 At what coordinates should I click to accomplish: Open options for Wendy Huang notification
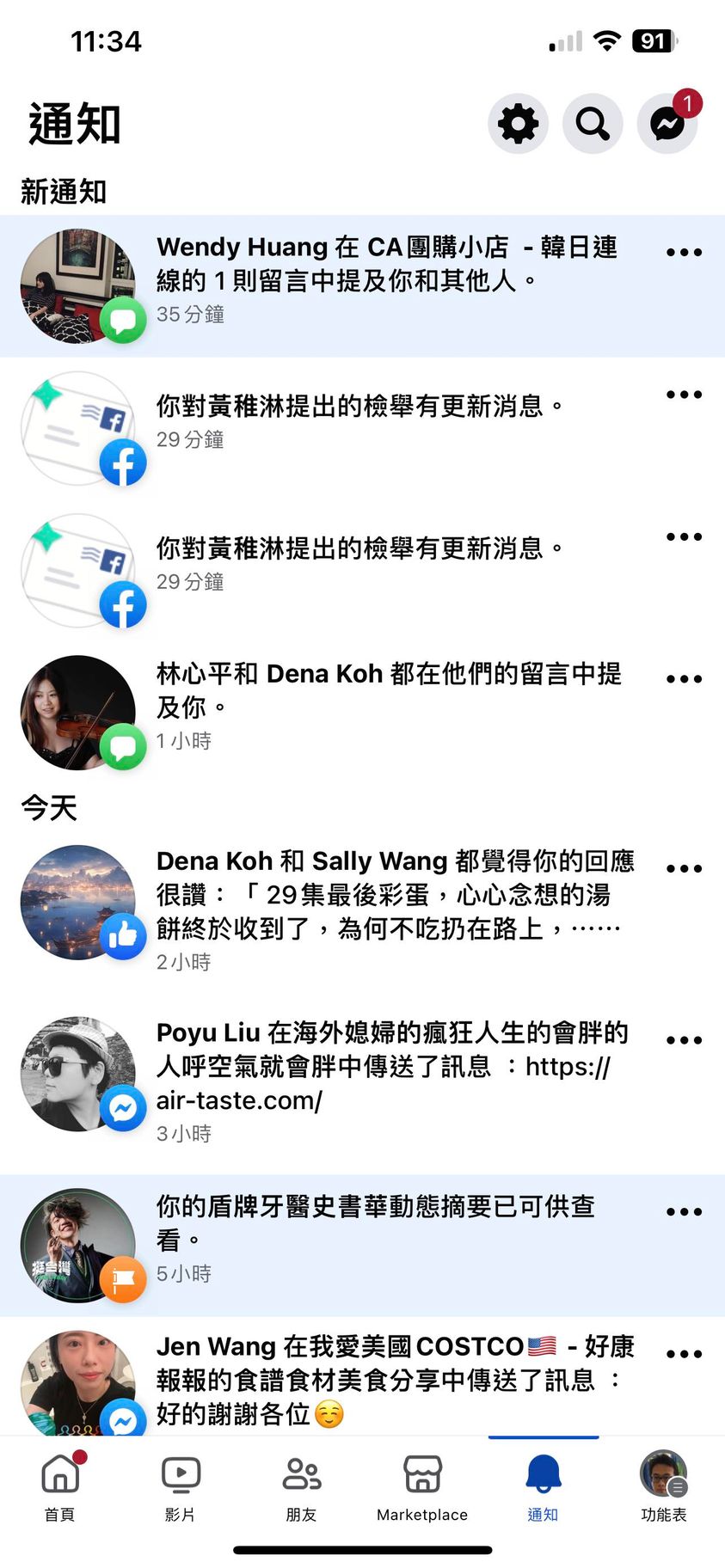click(x=684, y=253)
